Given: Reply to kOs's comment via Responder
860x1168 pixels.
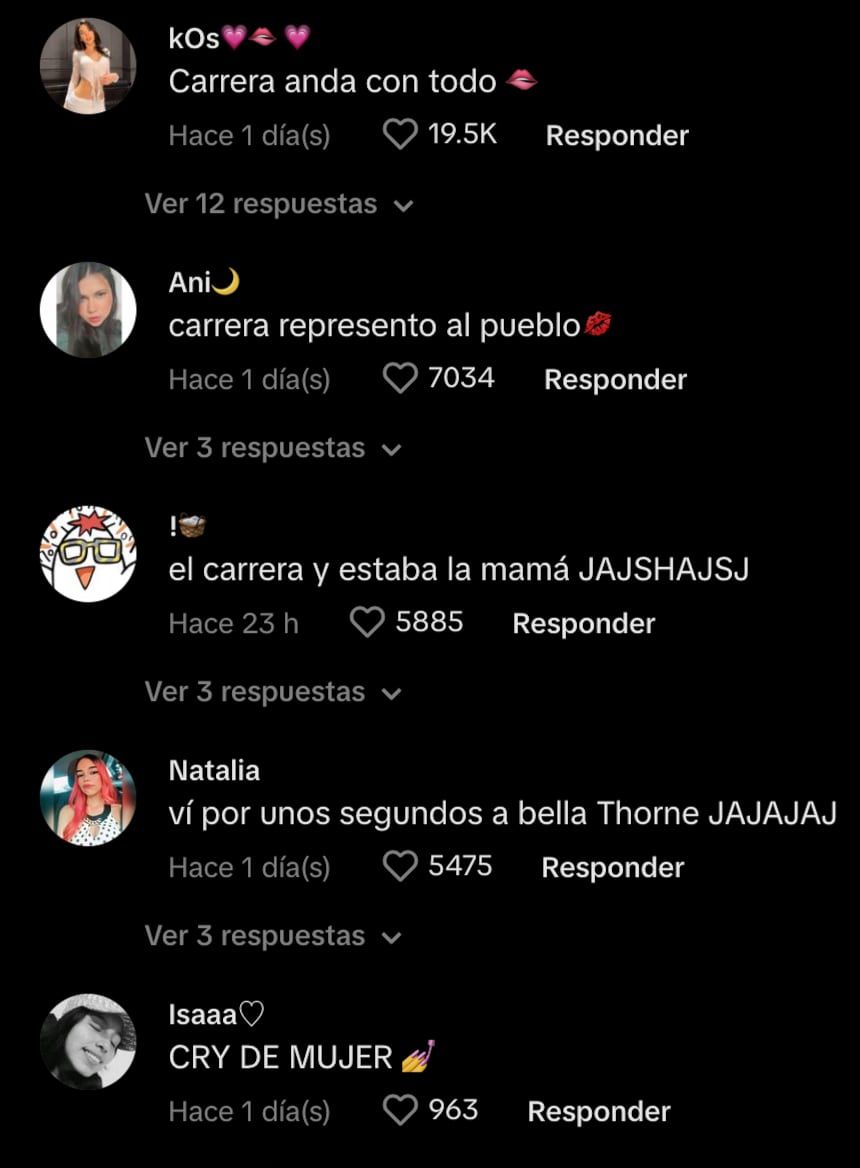Looking at the screenshot, I should pos(616,134).
